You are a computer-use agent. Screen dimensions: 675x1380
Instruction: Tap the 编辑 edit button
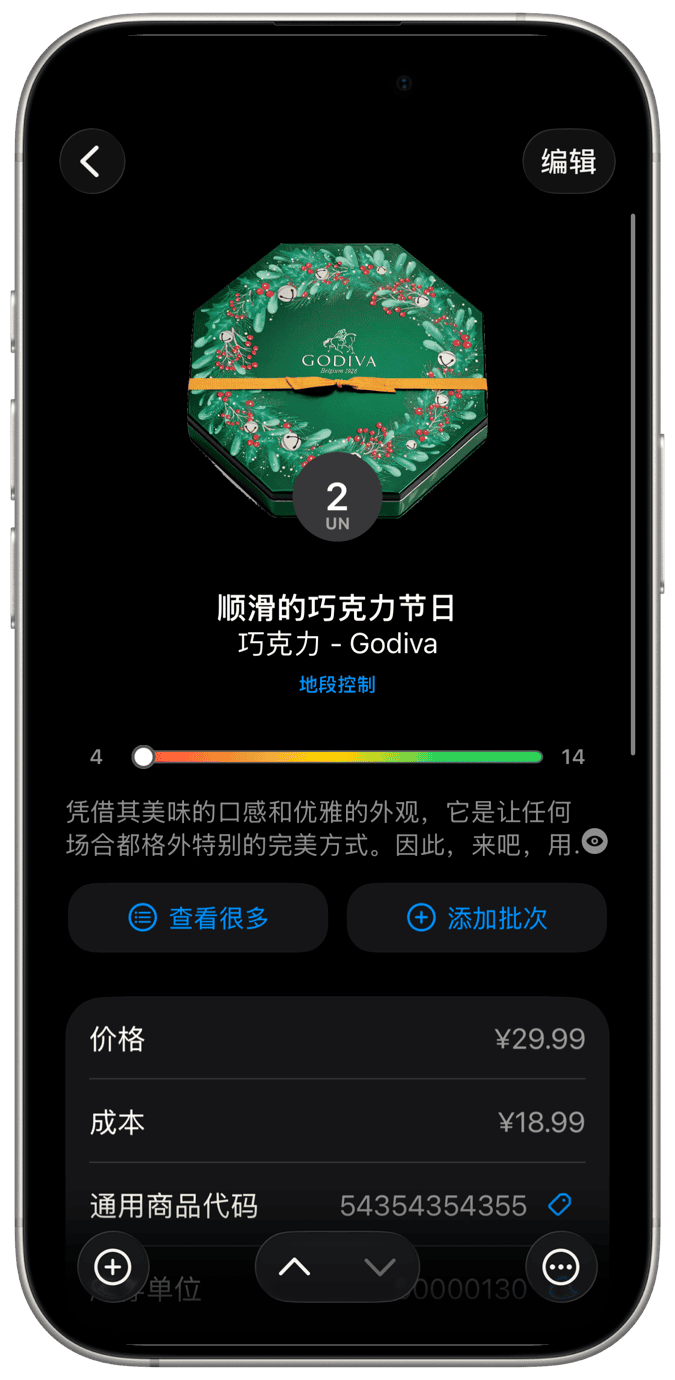pyautogui.click(x=568, y=161)
